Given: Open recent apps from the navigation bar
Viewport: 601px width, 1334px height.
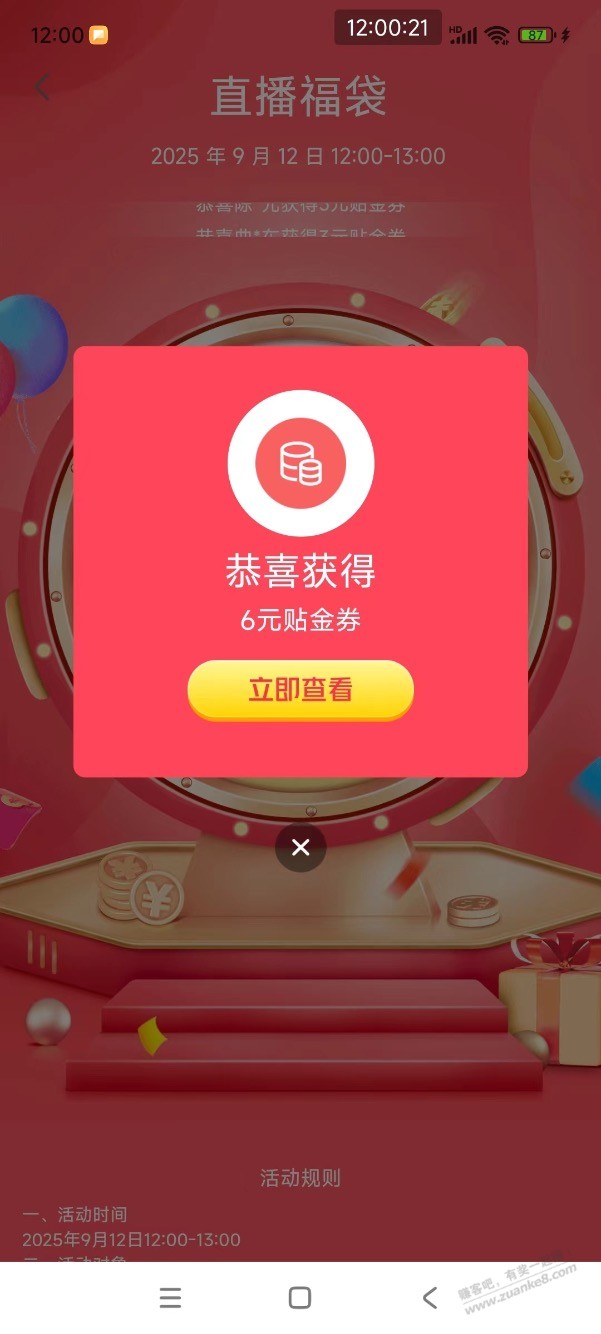Looking at the screenshot, I should 171,1298.
